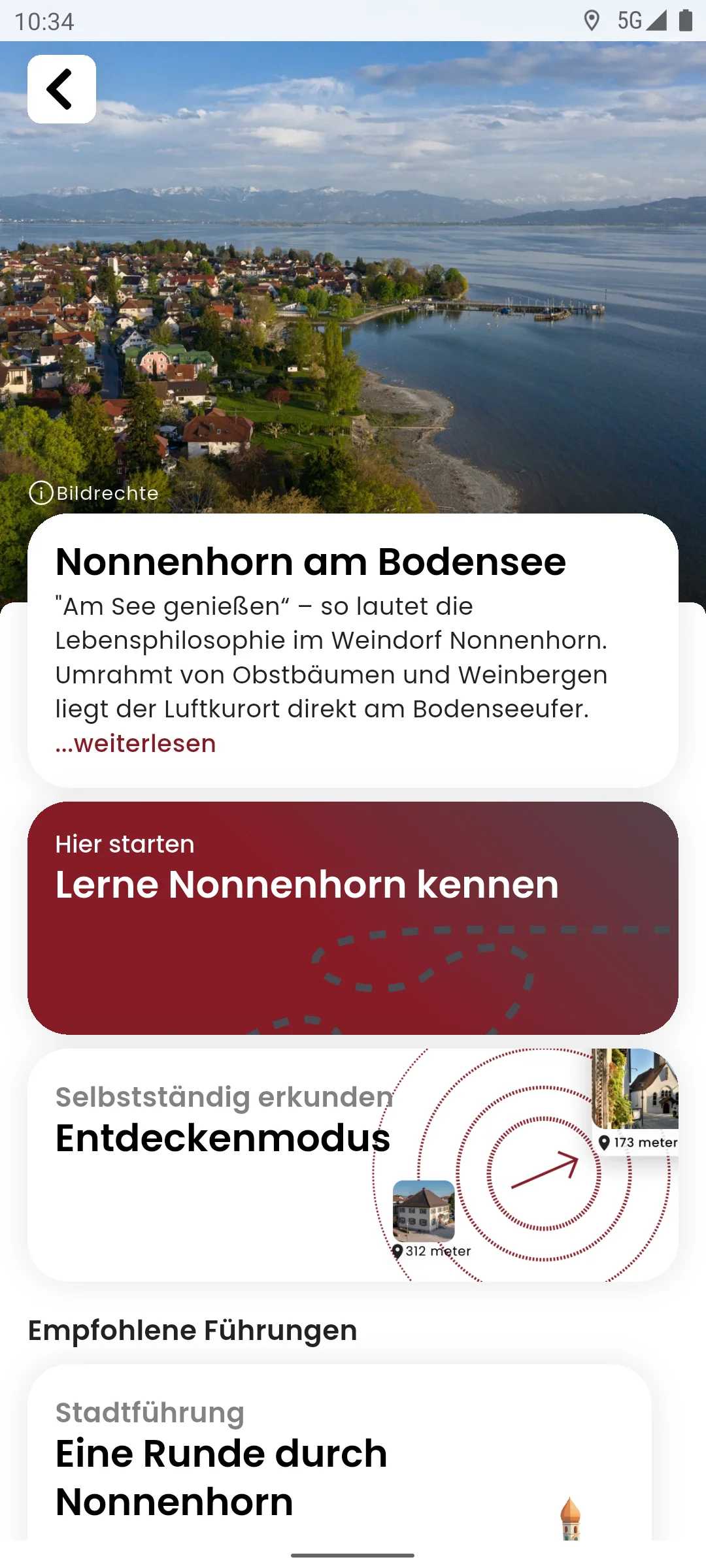Open the Bildrechte image credits info icon
Screen dimensions: 706x1568
tap(41, 493)
